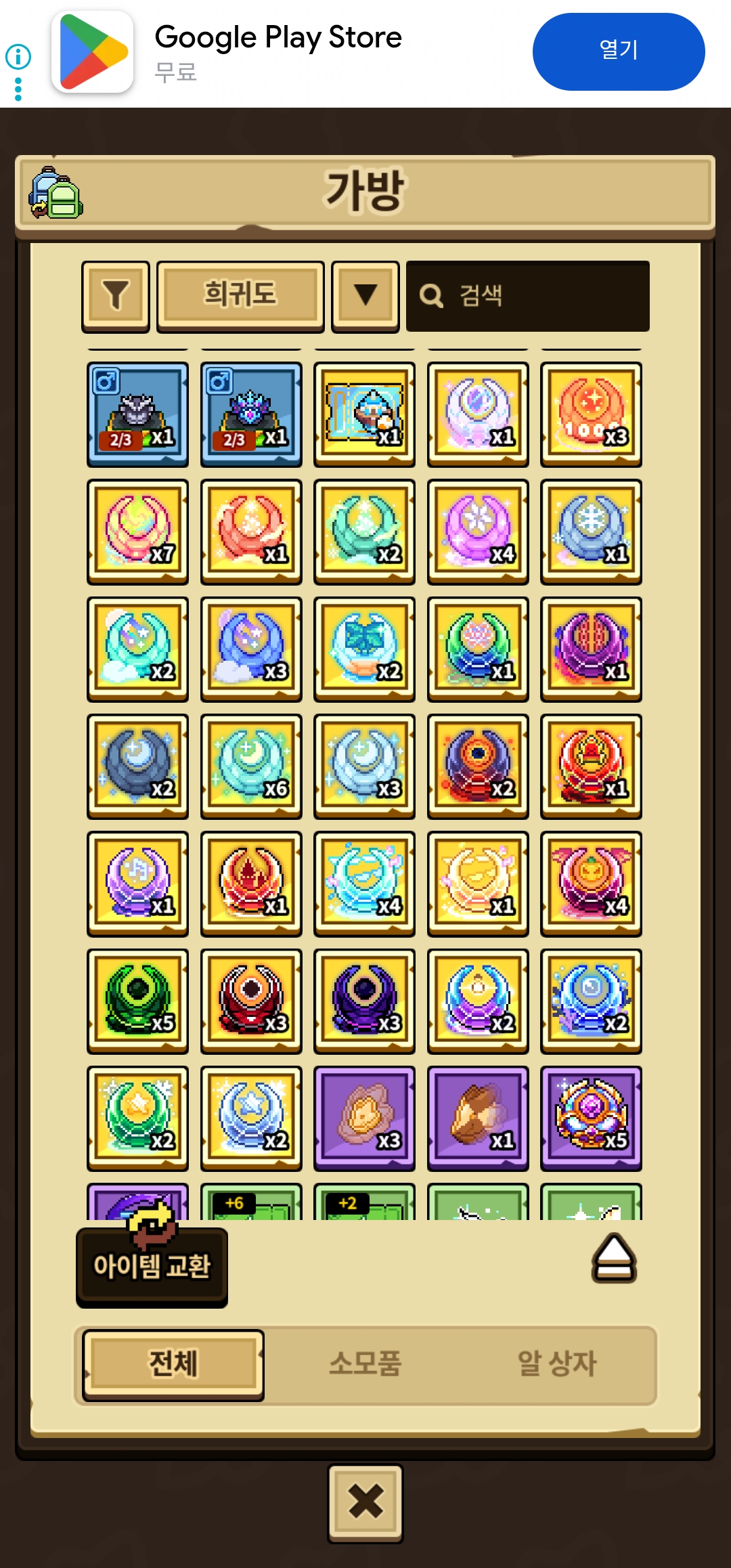Open the 아이템 교환 button
The width and height of the screenshot is (731, 1568).
(152, 1265)
